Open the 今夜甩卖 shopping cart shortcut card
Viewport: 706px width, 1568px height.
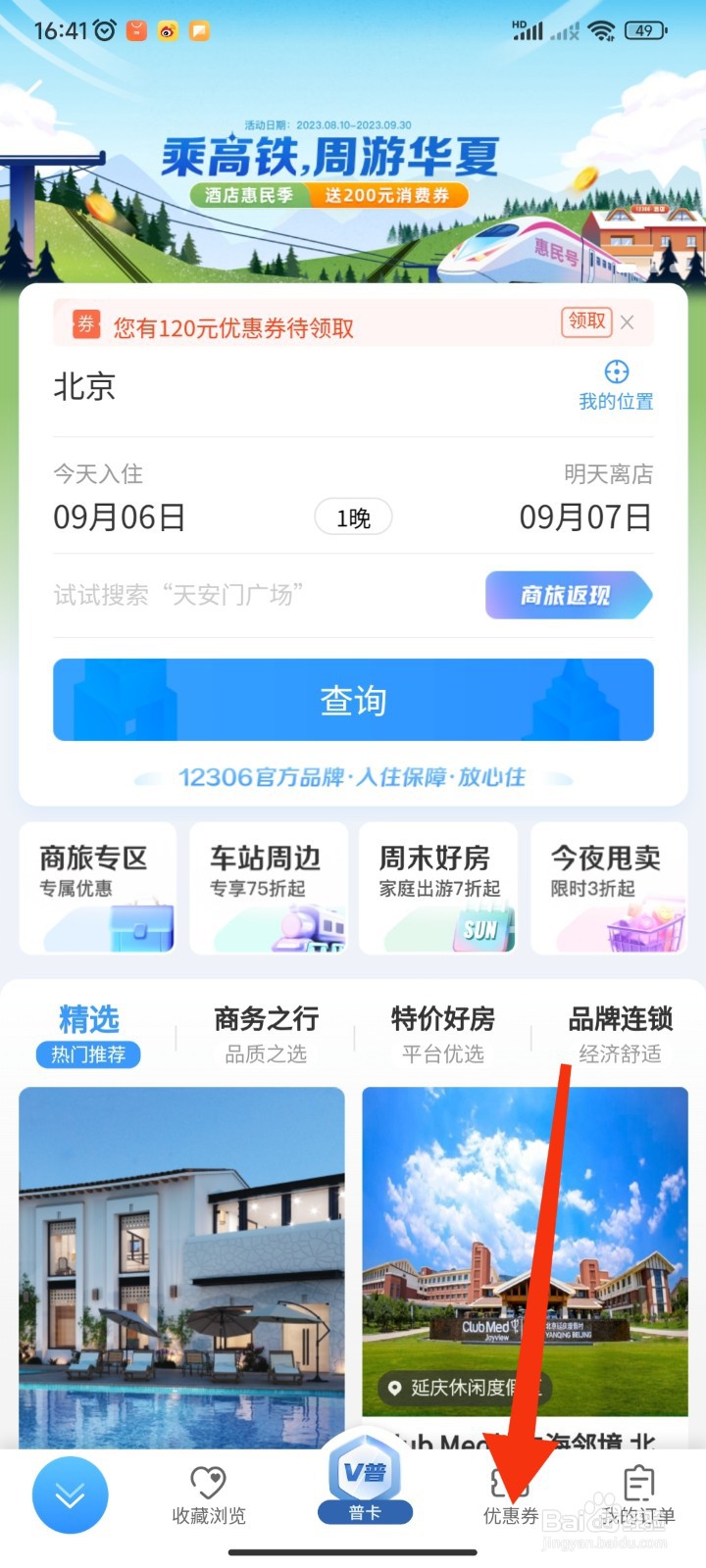609,887
